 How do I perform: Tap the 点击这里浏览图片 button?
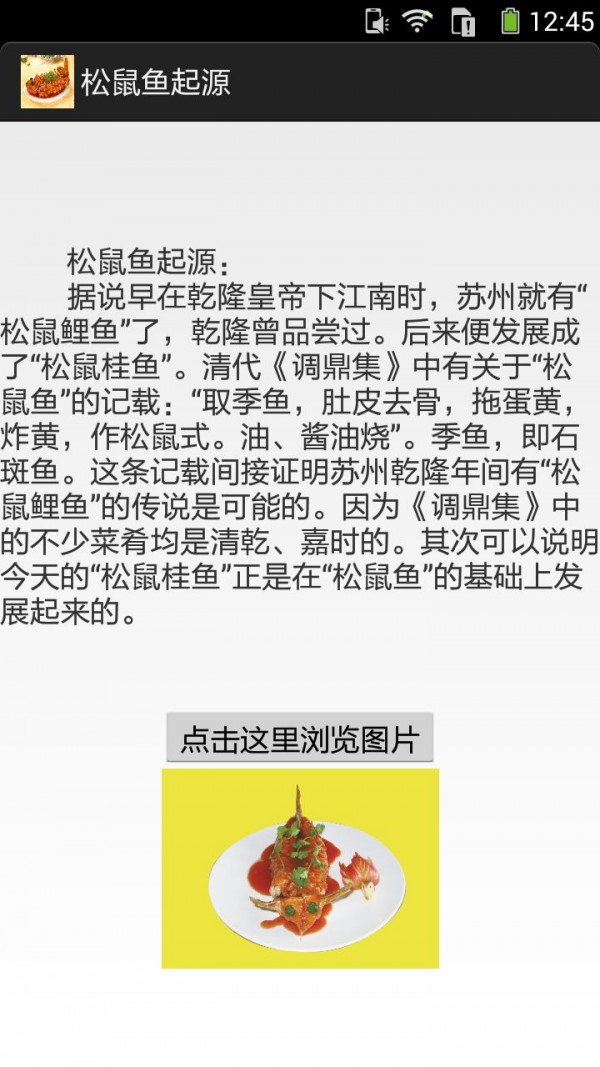[x=299, y=739]
